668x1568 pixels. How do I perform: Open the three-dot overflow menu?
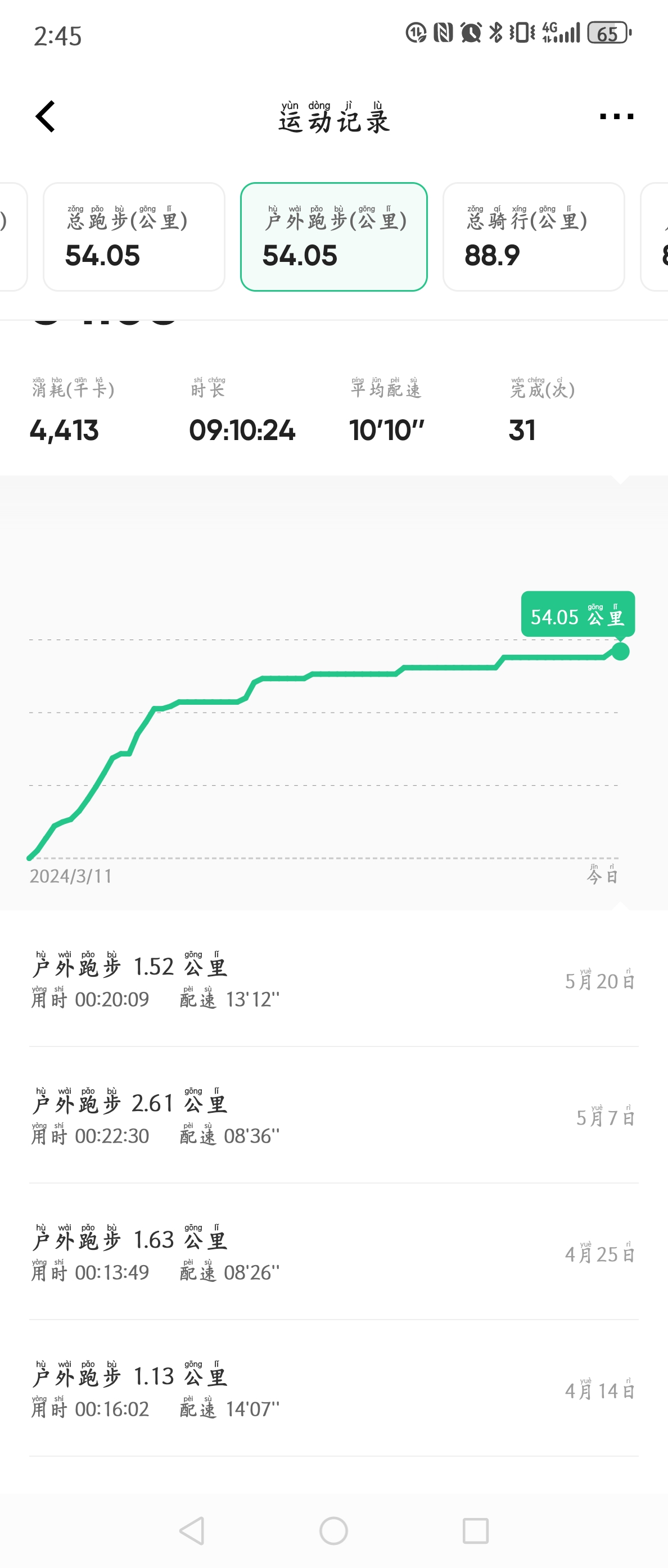click(x=616, y=116)
